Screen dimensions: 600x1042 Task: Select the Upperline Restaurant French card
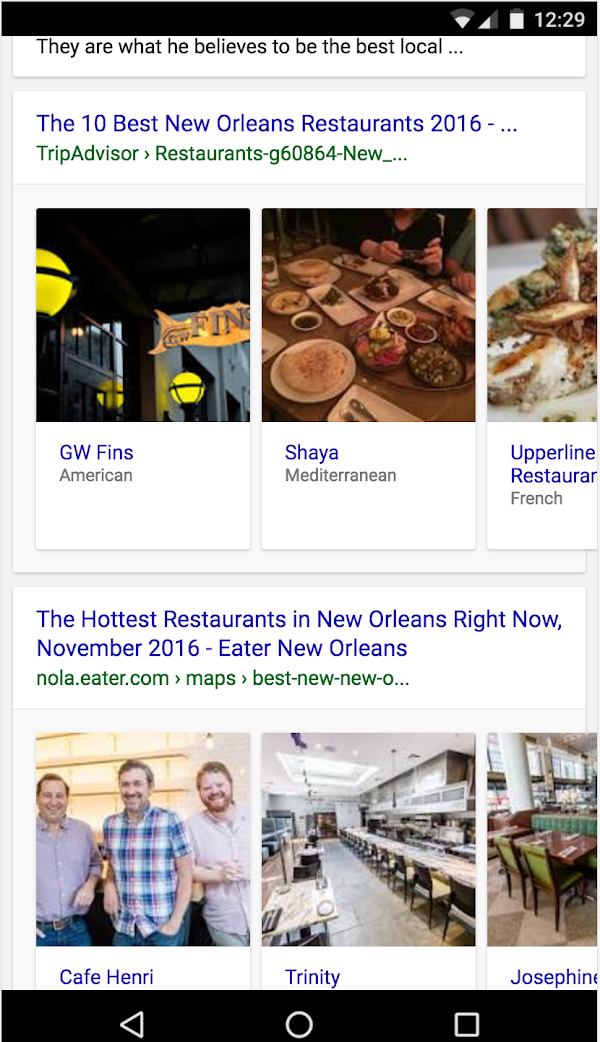coord(542,377)
